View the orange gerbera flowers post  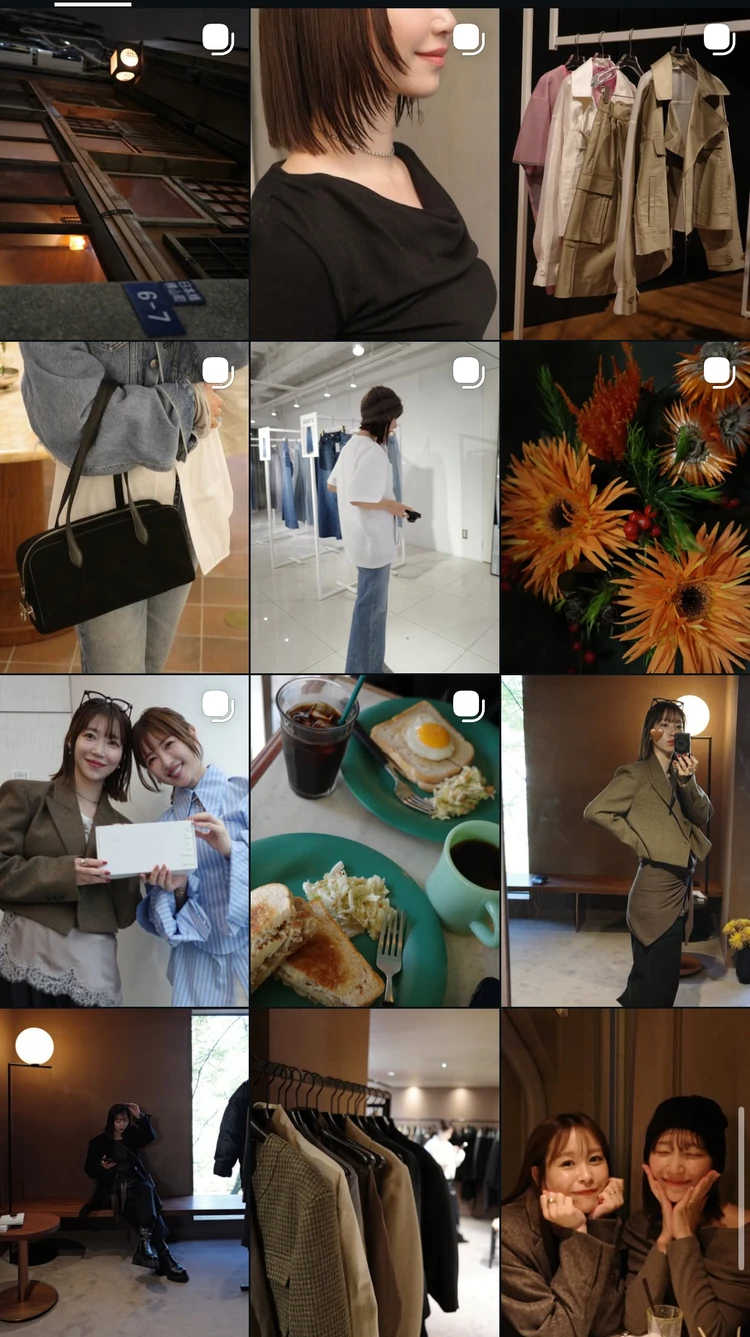coord(625,507)
